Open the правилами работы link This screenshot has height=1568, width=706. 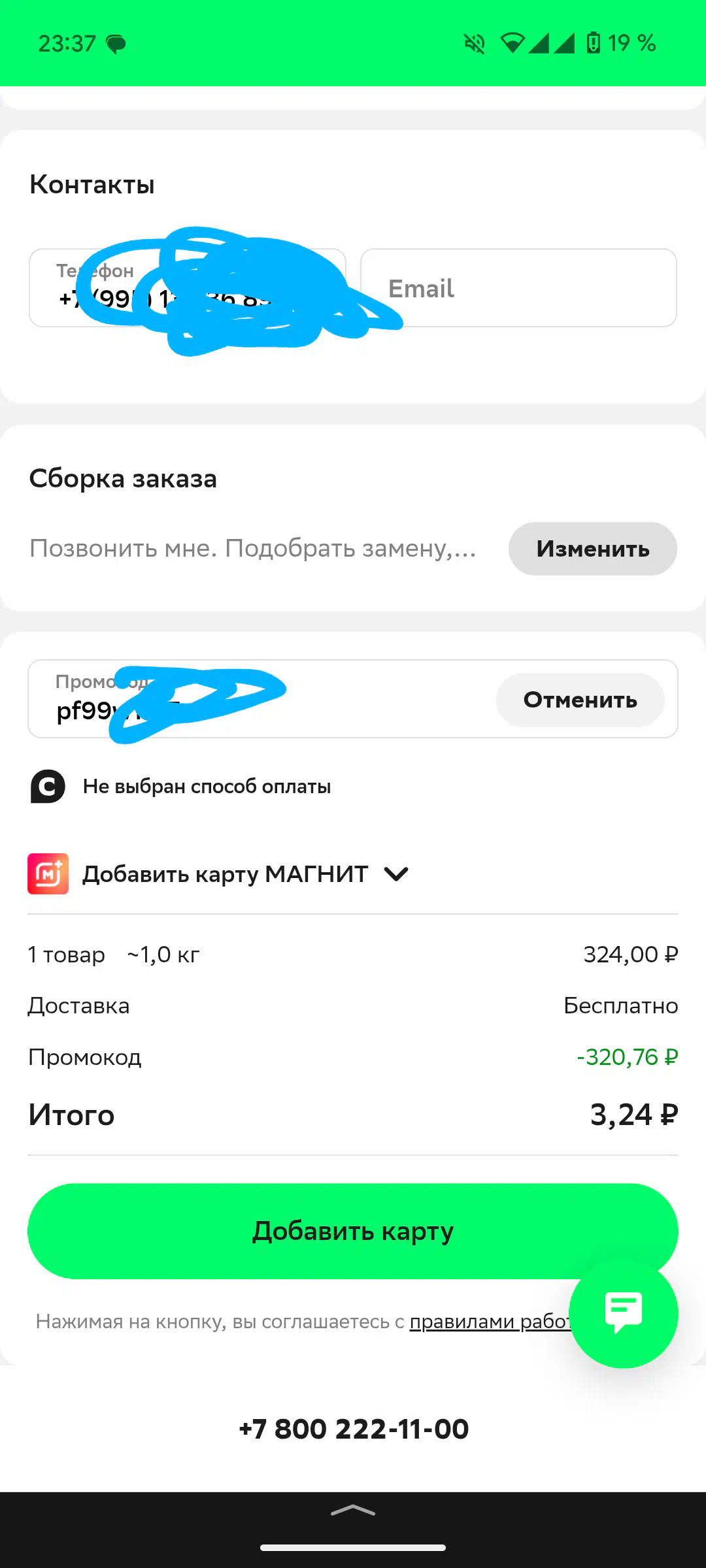click(490, 1322)
